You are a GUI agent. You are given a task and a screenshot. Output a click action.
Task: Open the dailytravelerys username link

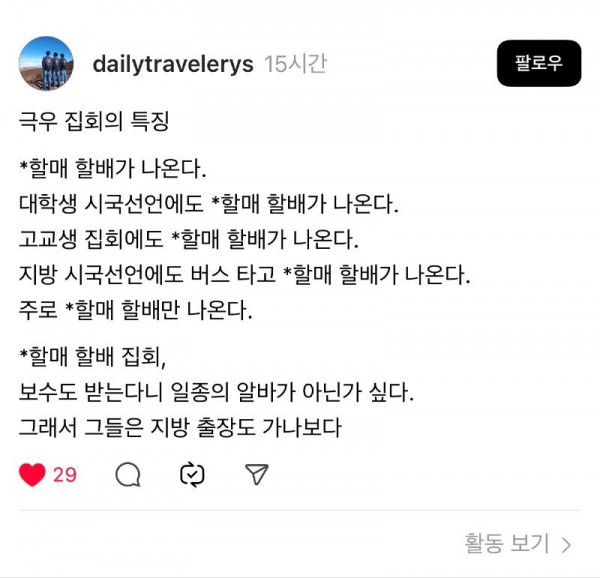(173, 64)
